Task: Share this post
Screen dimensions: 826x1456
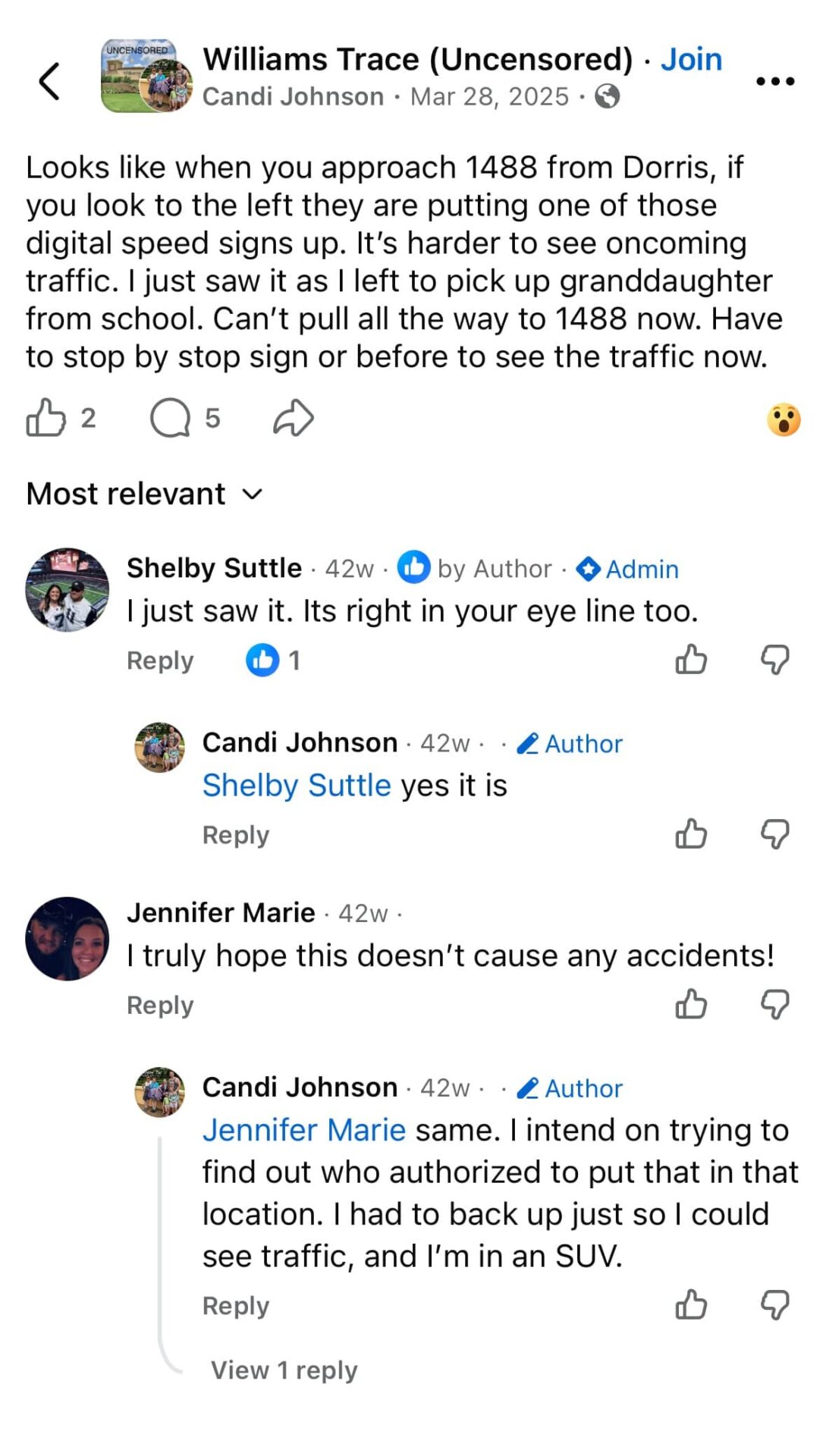Action: (x=294, y=418)
